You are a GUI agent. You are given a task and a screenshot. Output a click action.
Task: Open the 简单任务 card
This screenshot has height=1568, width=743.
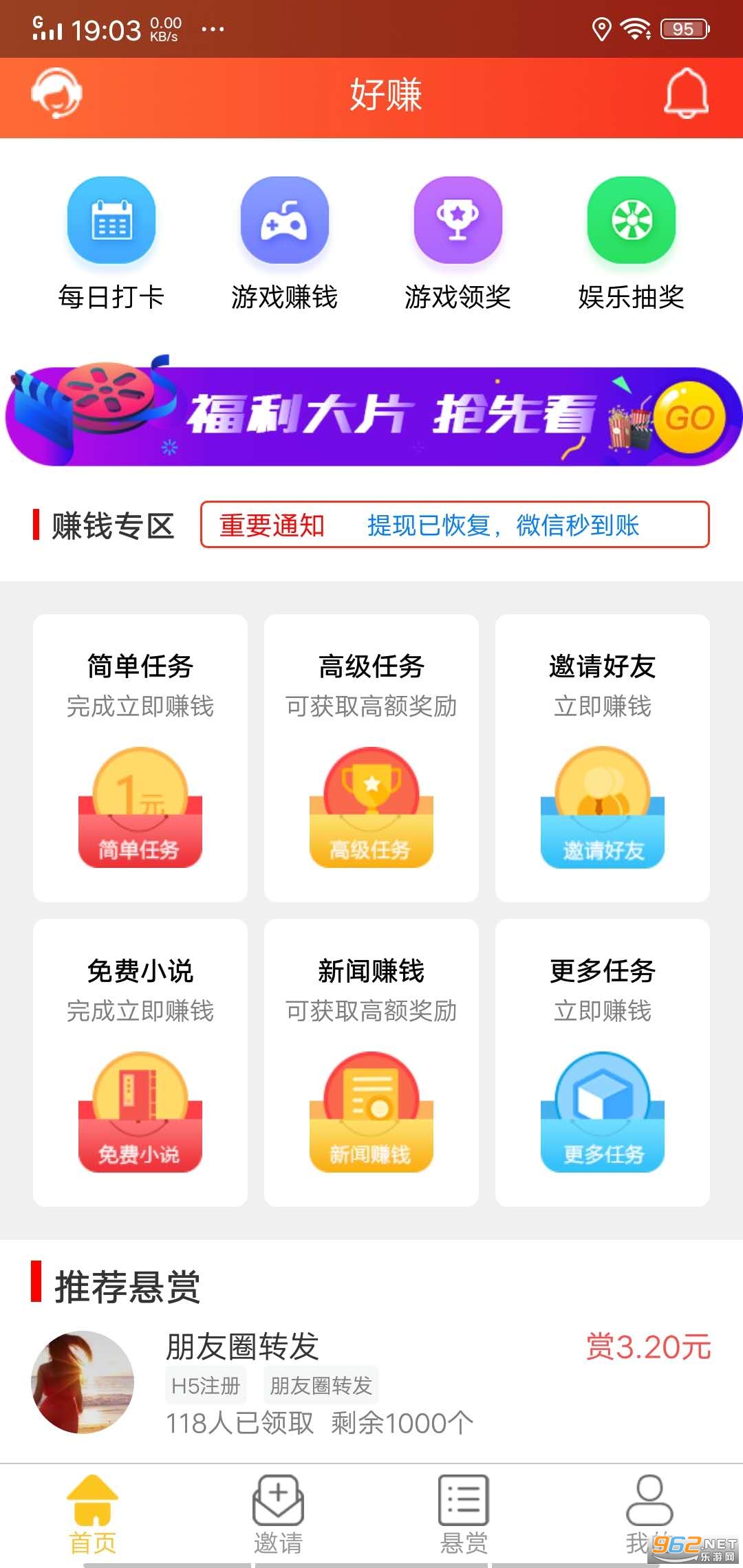click(140, 758)
